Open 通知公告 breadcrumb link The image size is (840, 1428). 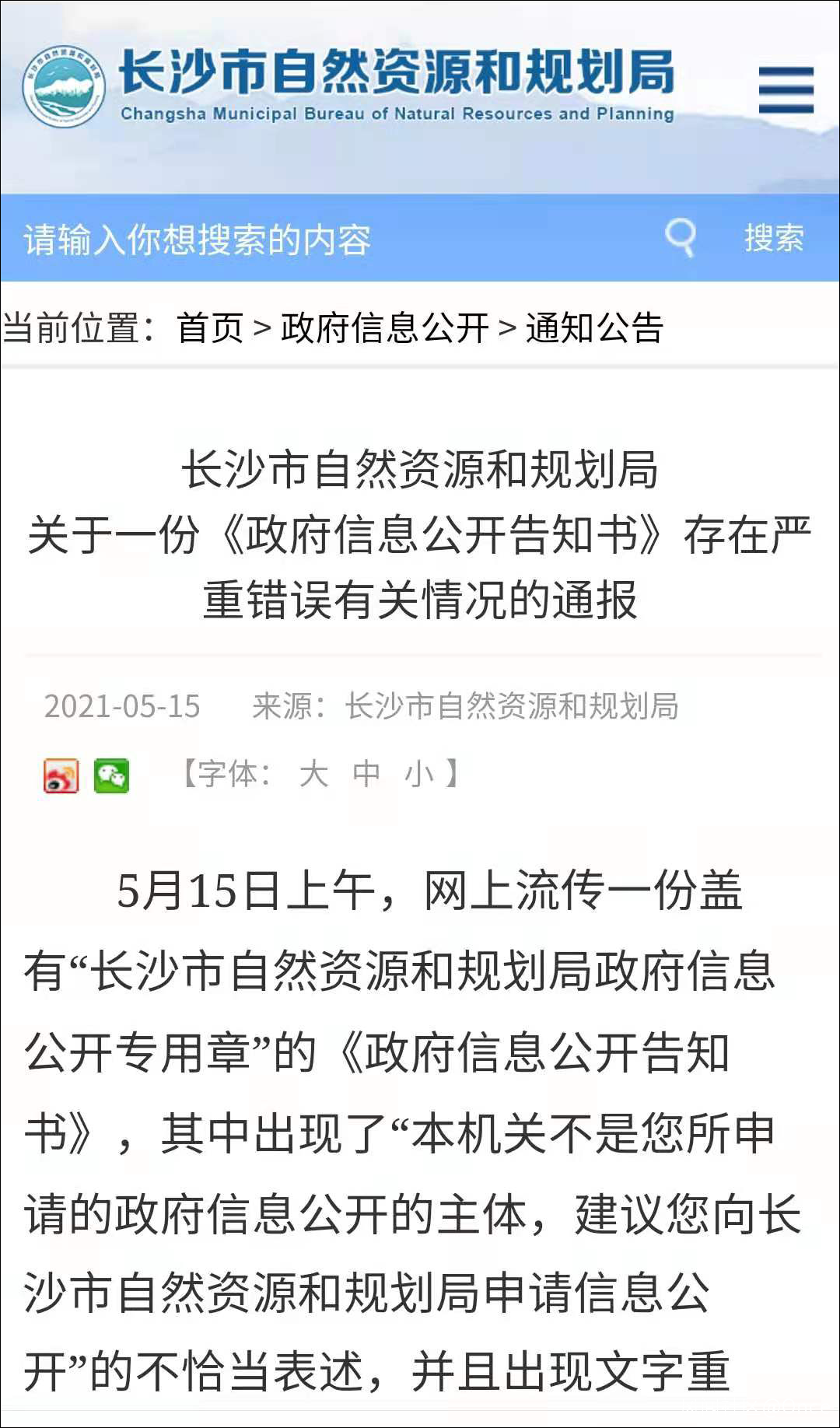[x=593, y=327]
